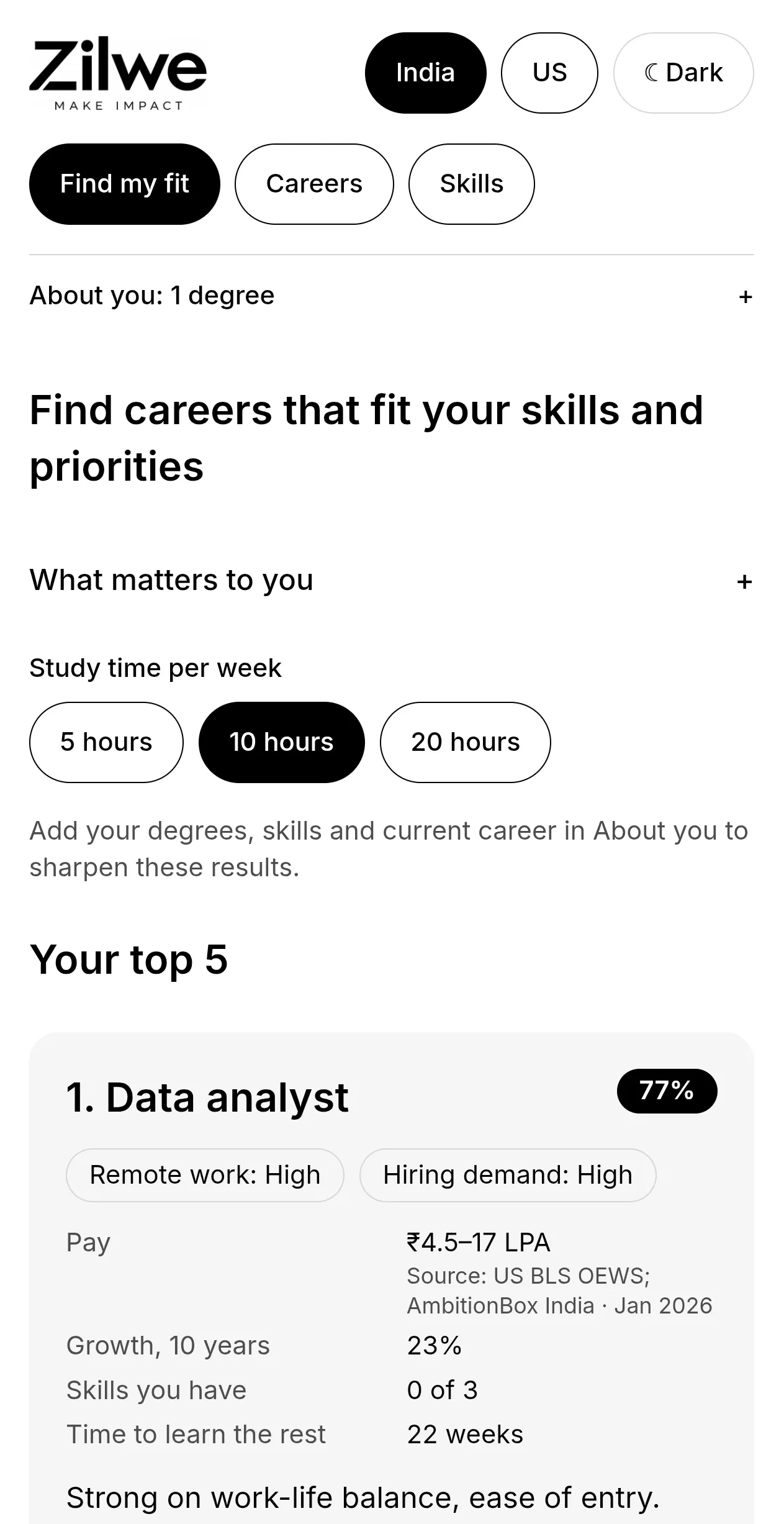The width and height of the screenshot is (784, 1524).
Task: Expand What matters to you
Action: [x=392, y=580]
